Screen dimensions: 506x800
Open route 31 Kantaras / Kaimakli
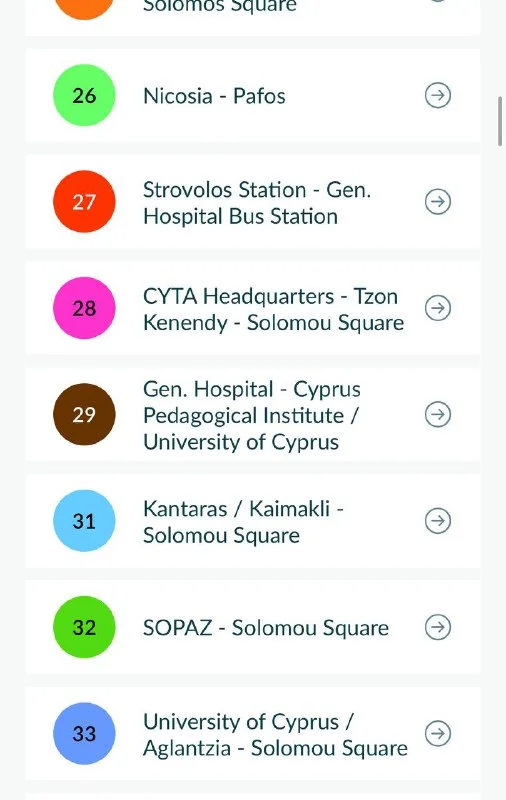252,521
